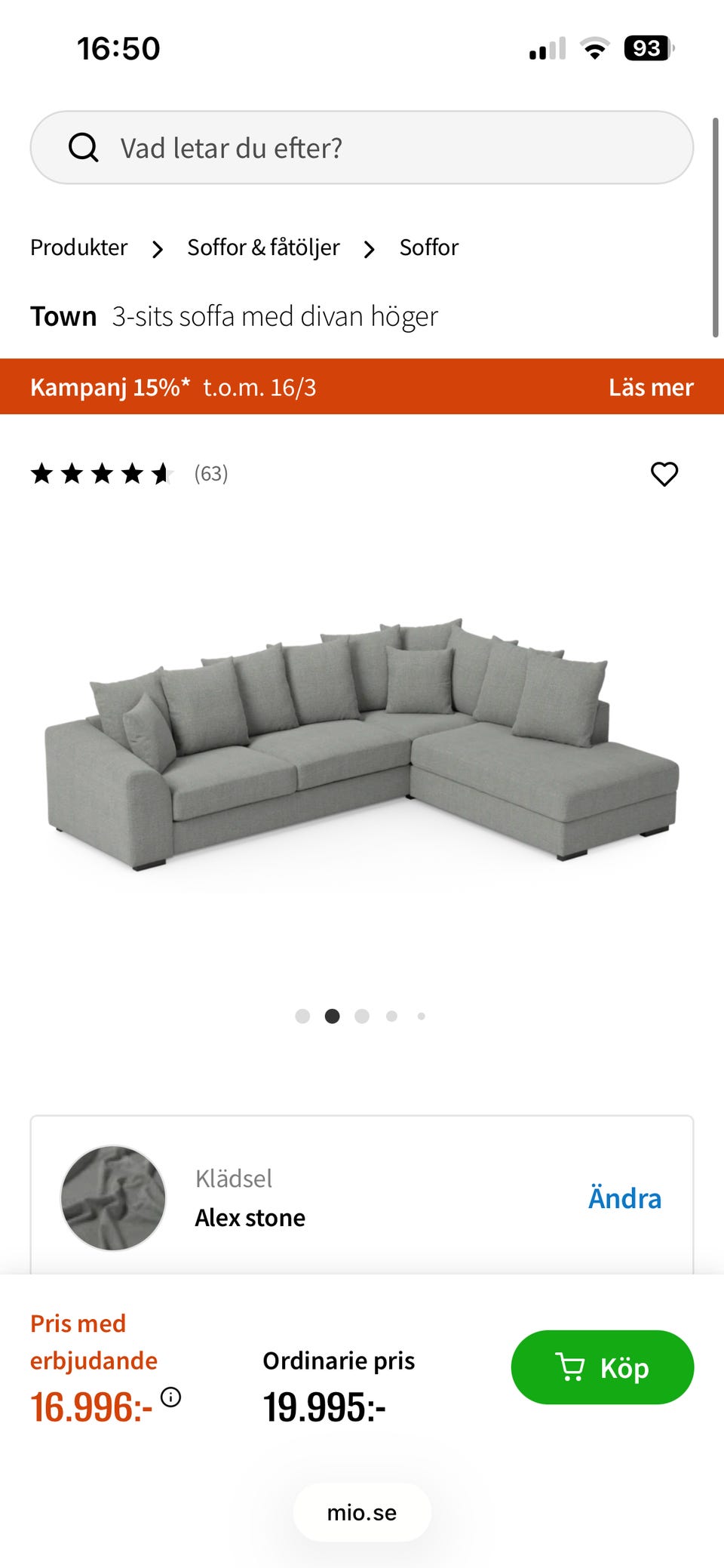Image resolution: width=724 pixels, height=1568 pixels.
Task: Select the Alex stone fabric swatch
Action: click(x=113, y=1198)
